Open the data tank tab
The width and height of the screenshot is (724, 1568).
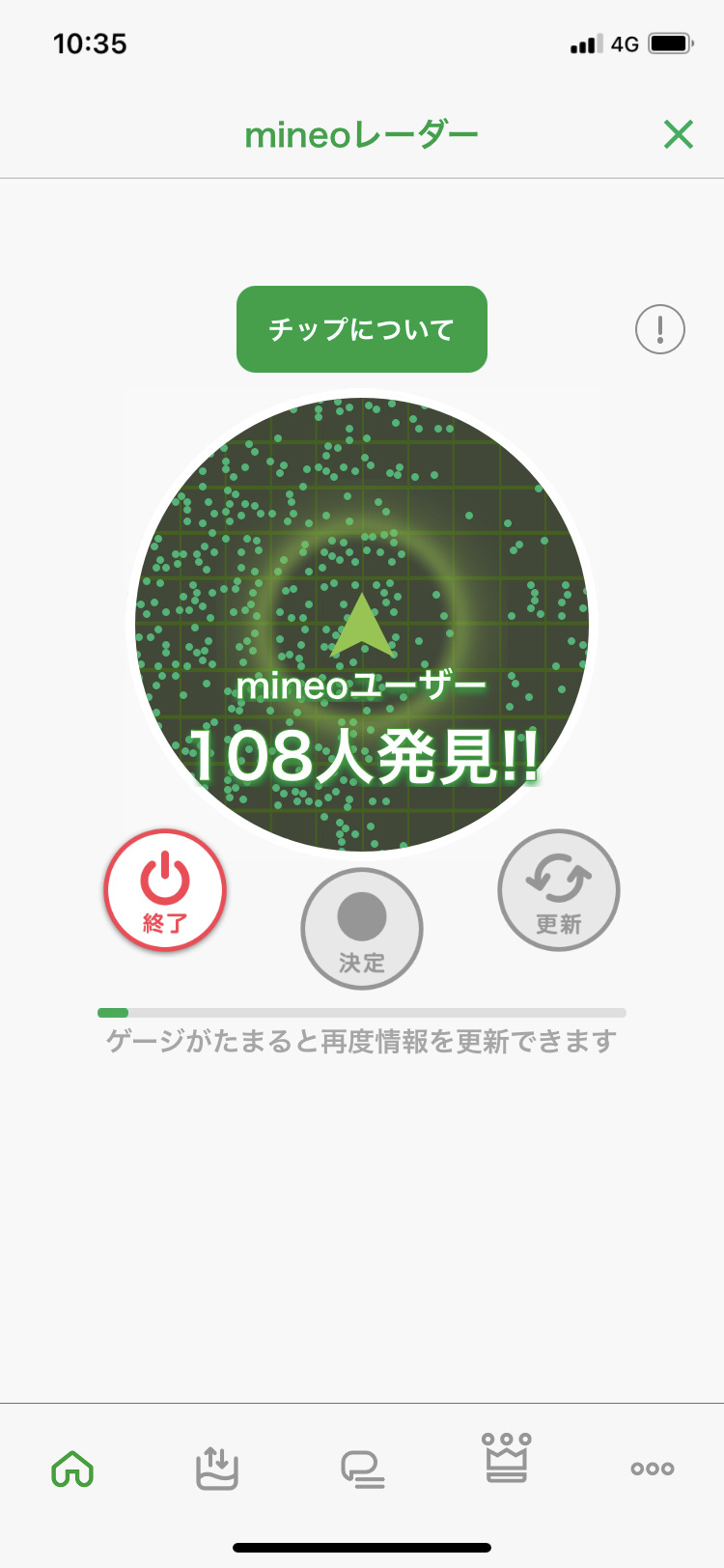tap(217, 1469)
